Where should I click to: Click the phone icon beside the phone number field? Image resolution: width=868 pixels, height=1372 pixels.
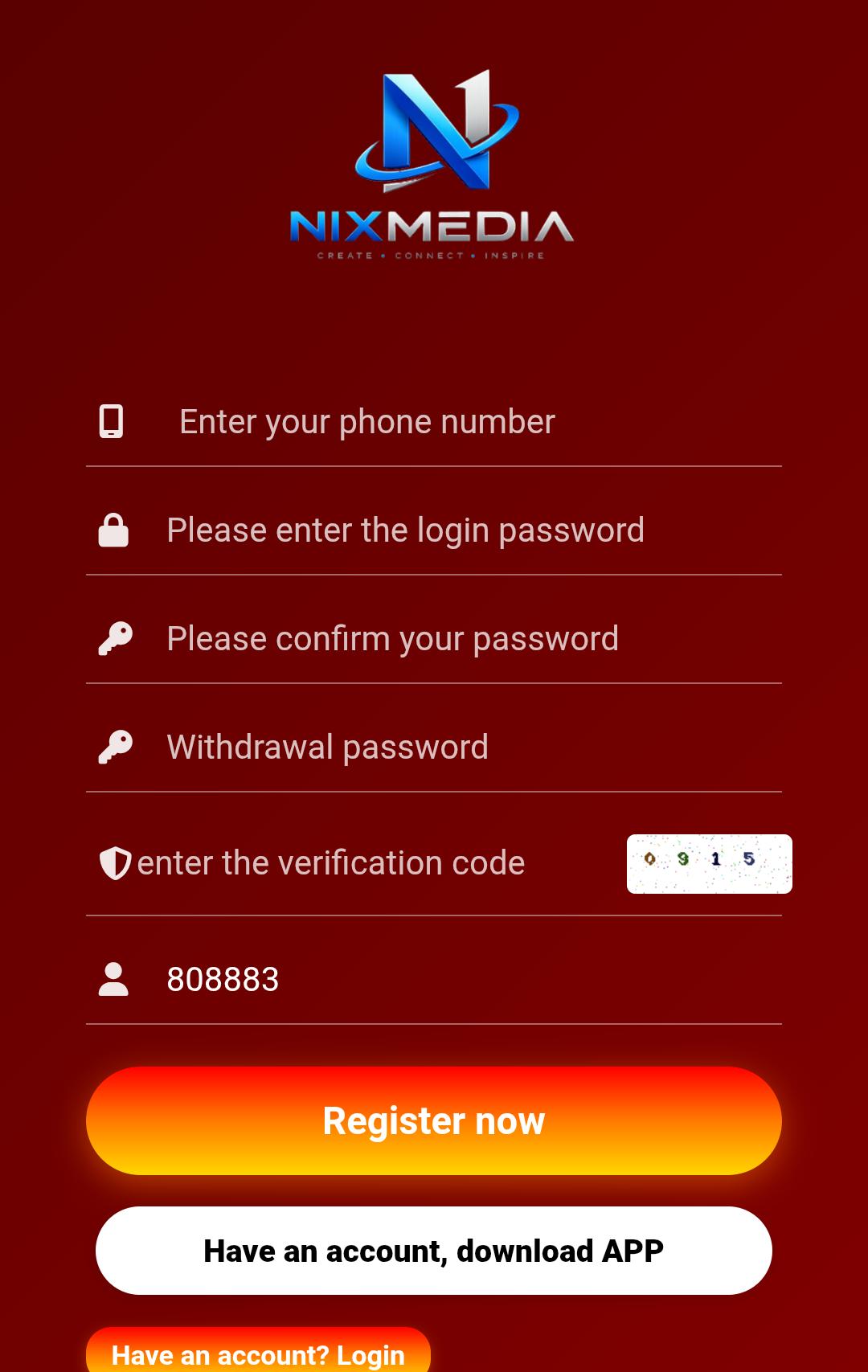(x=112, y=420)
